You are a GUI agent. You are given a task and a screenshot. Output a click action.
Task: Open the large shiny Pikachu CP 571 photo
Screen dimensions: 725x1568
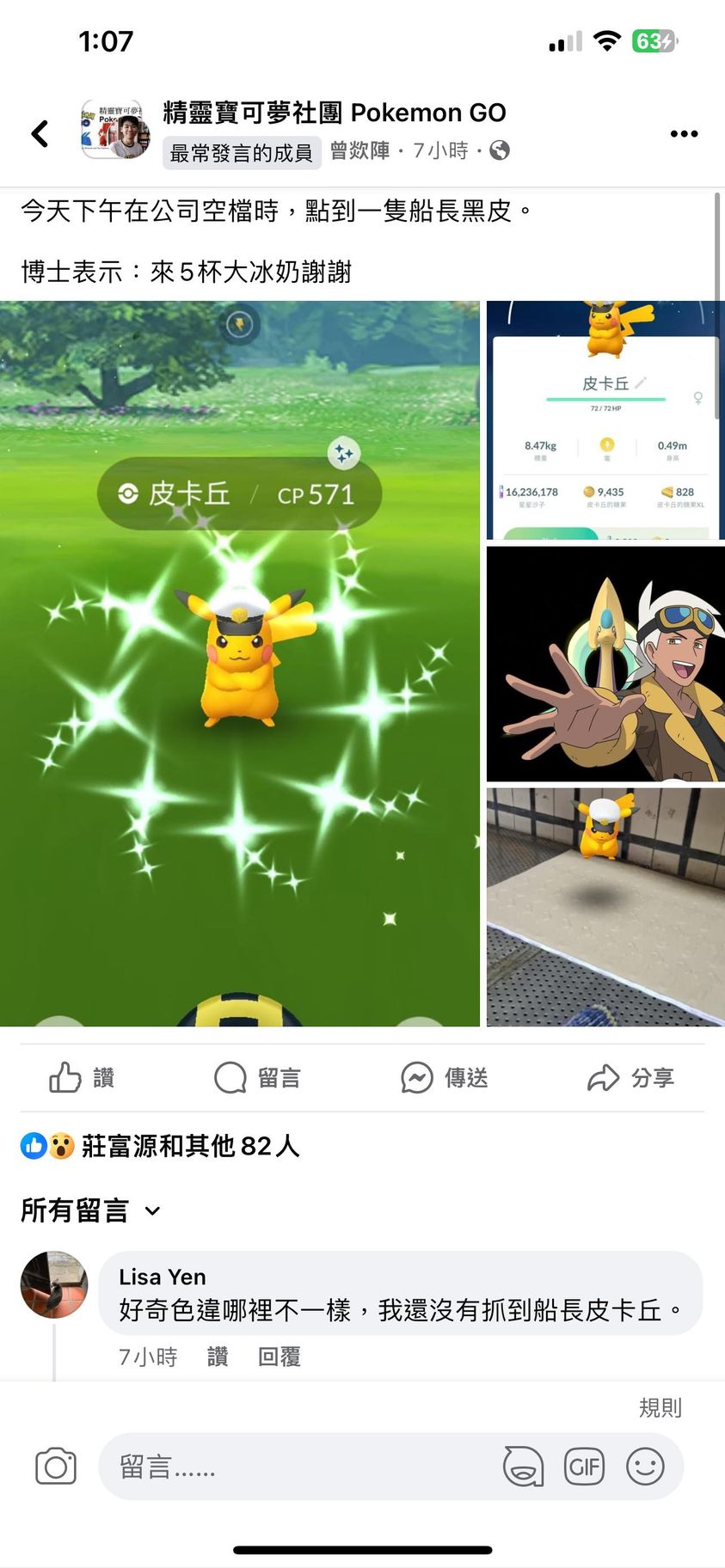[x=239, y=662]
